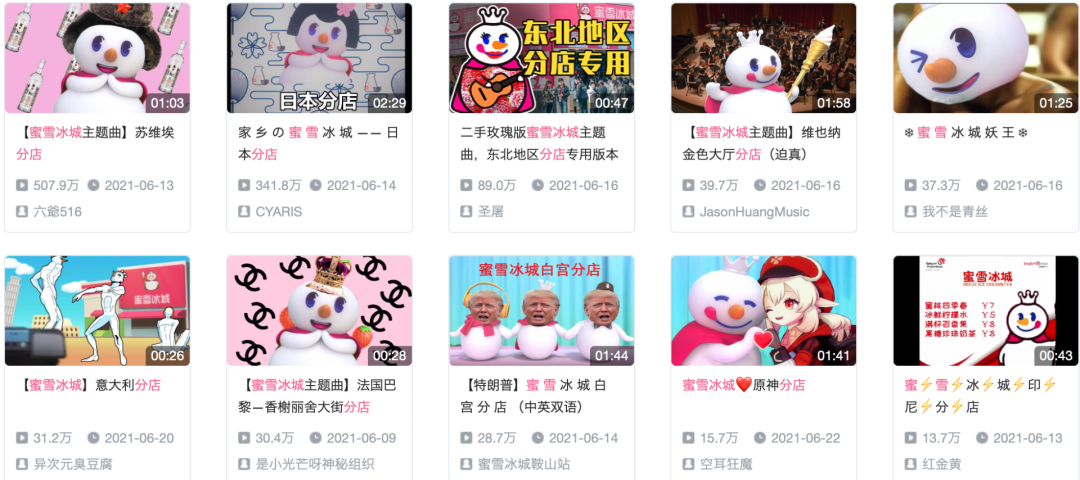View uploader 圣屠's channel
Image resolution: width=1080 pixels, height=480 pixels.
pos(492,212)
